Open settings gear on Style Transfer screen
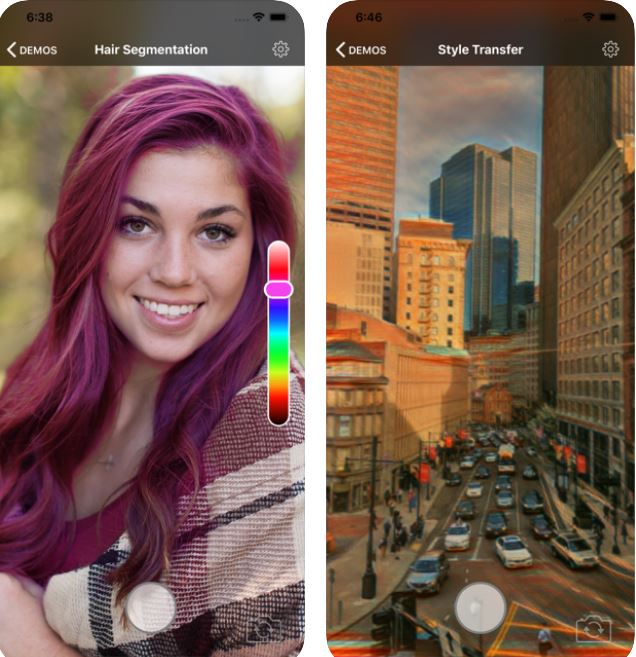Viewport: 636px width, 657px height. [610, 49]
